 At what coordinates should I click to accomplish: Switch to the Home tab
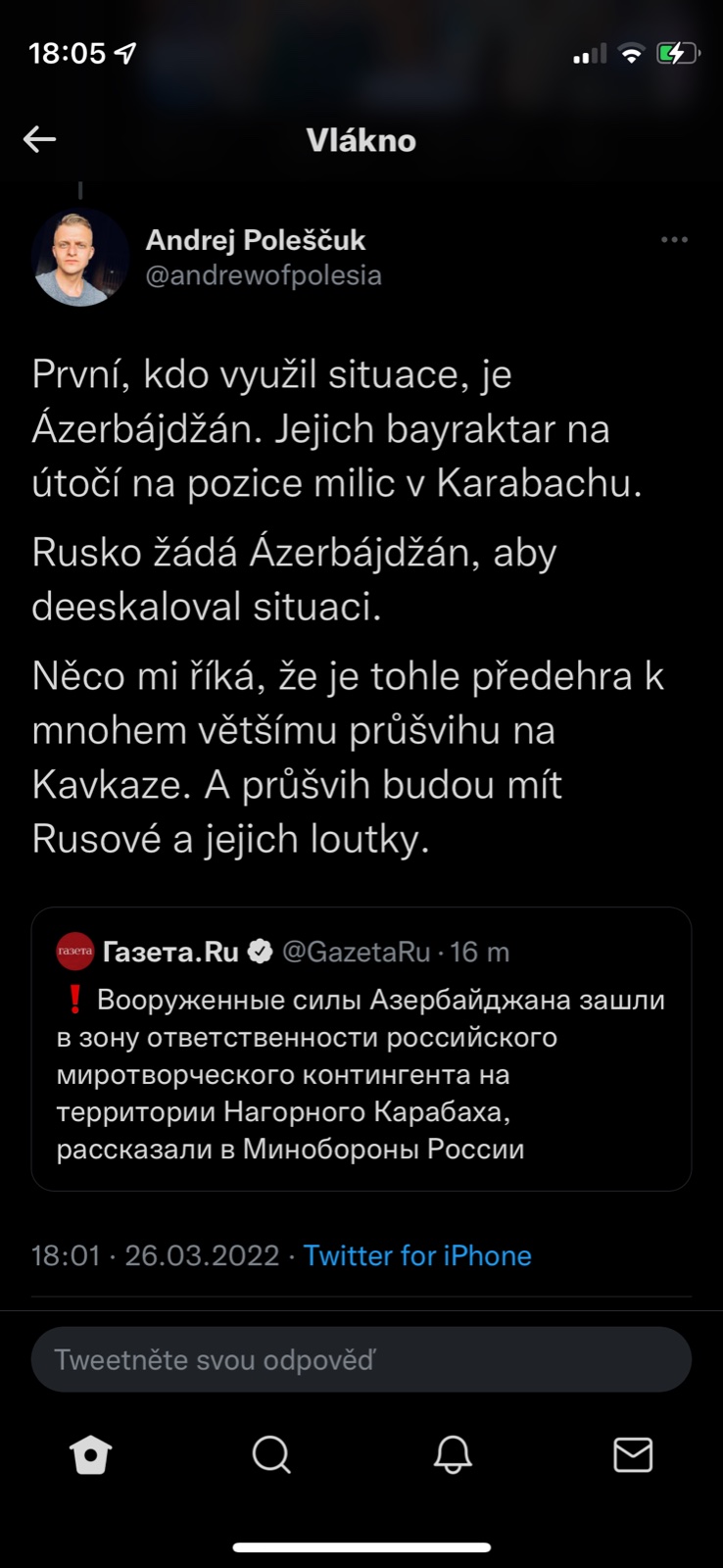click(x=91, y=1454)
